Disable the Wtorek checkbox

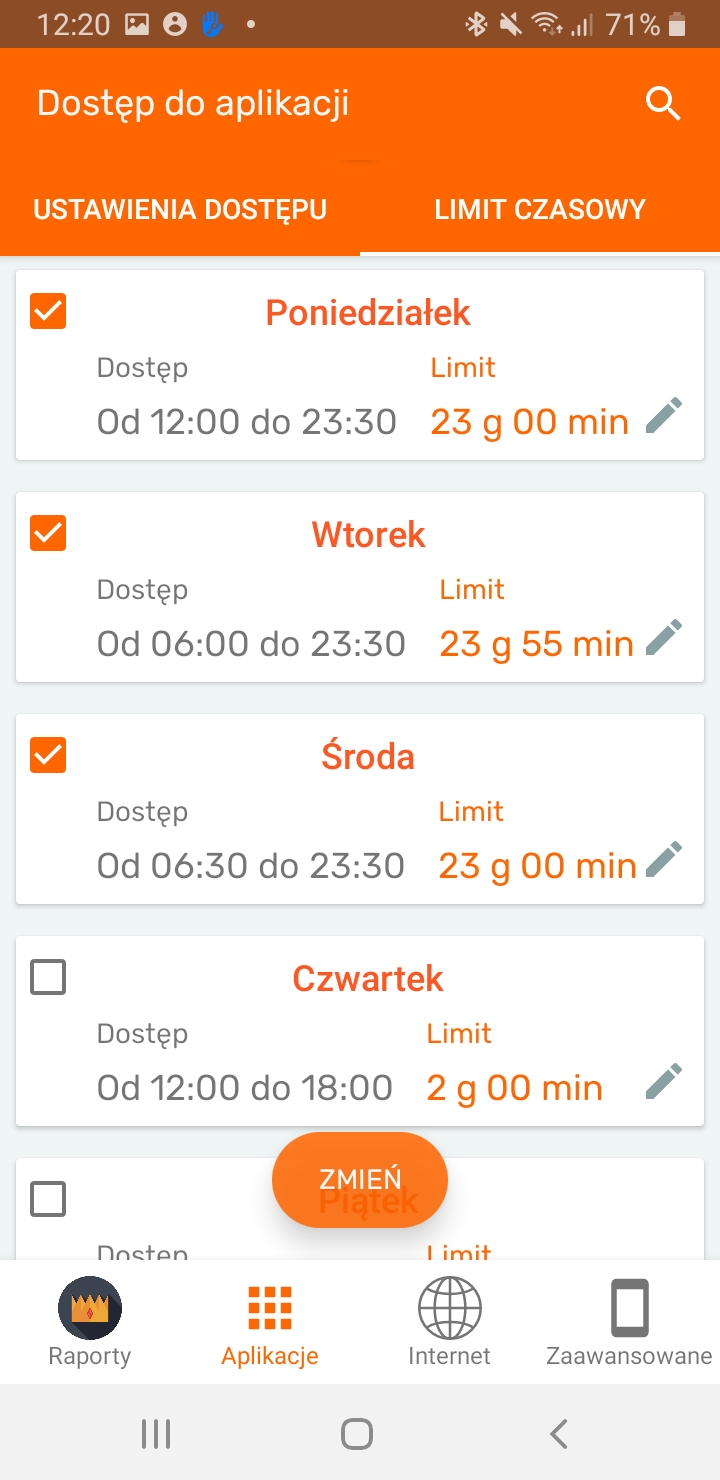pos(48,533)
